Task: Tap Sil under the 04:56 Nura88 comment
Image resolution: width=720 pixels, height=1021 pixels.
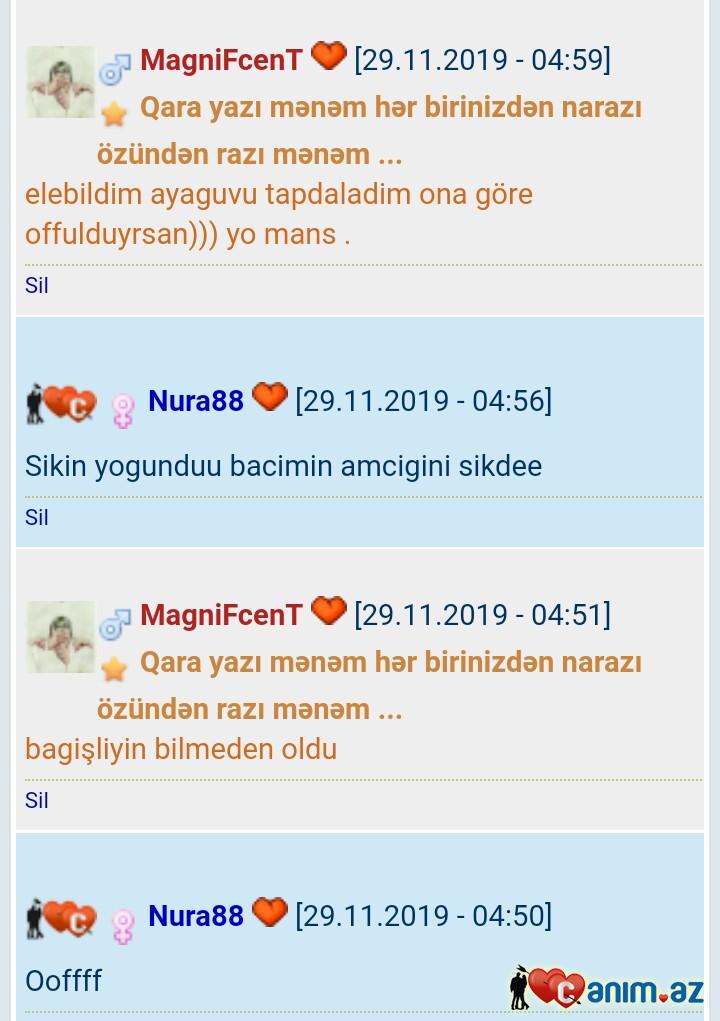Action: click(37, 517)
